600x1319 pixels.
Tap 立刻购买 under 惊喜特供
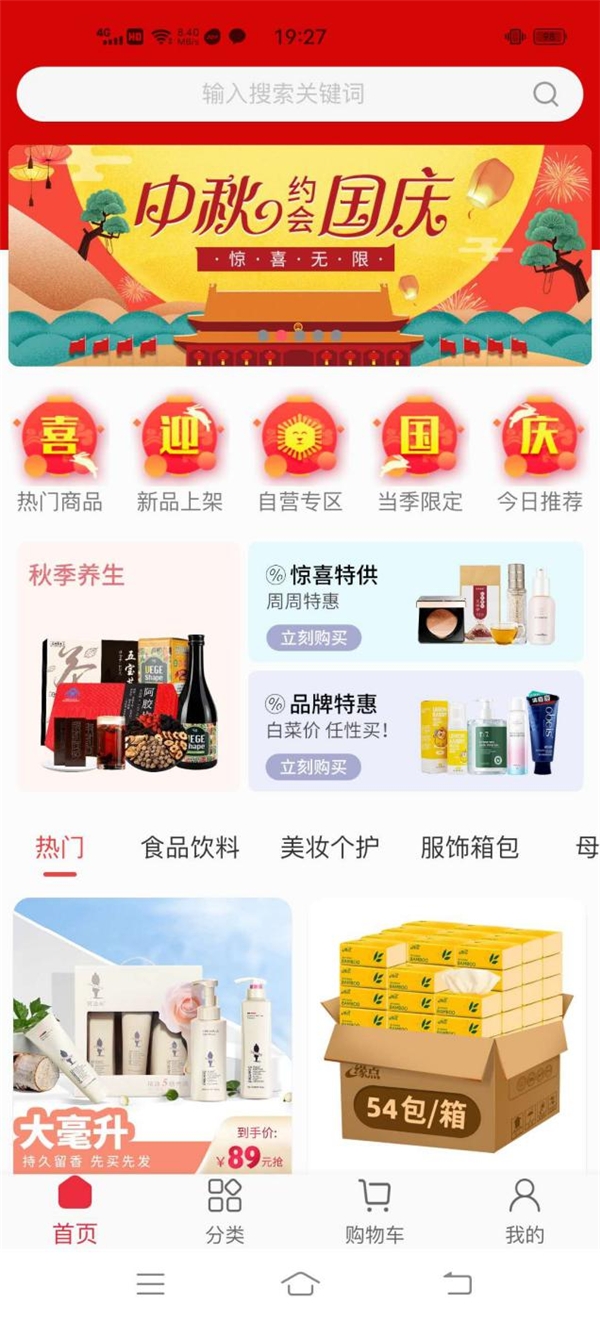click(x=313, y=638)
